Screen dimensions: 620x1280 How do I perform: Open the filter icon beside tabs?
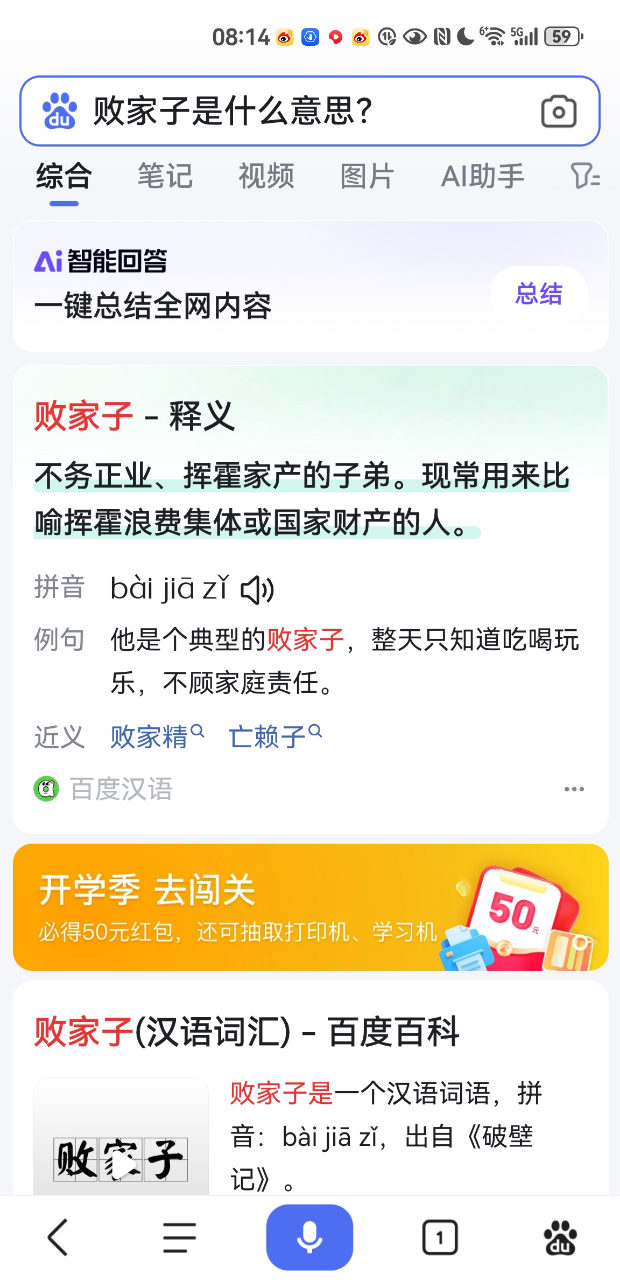pos(585,177)
